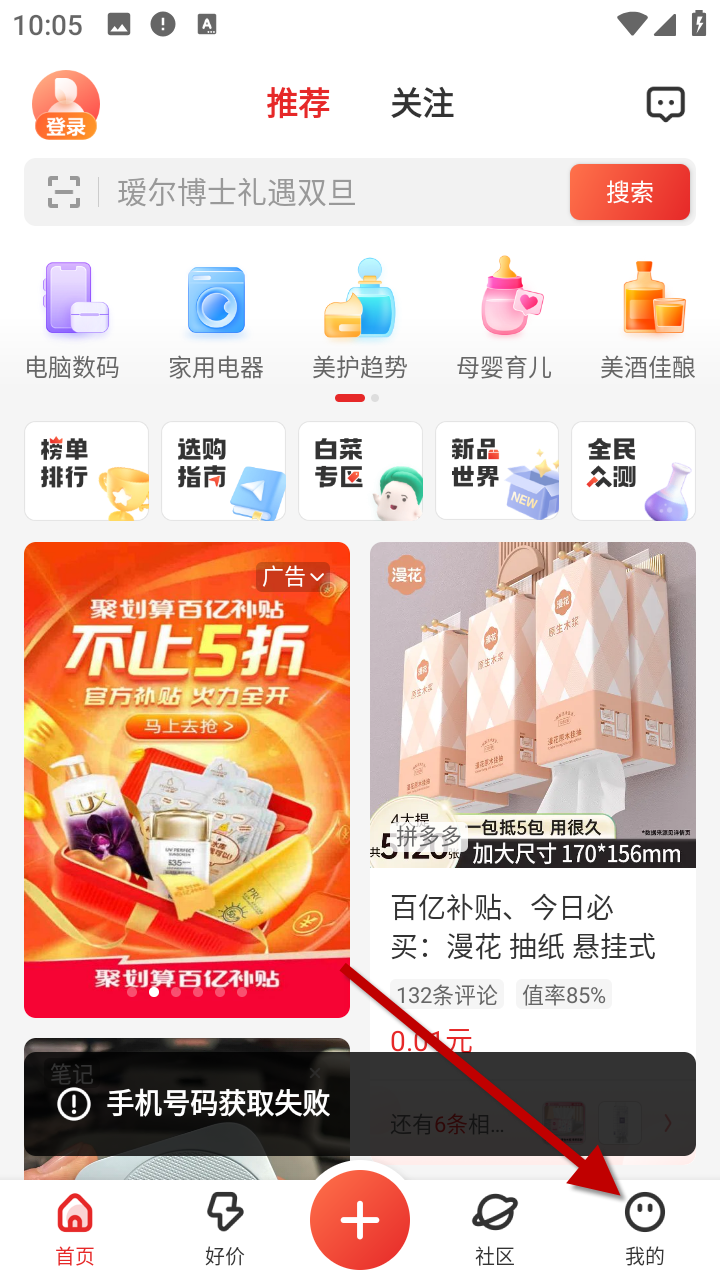
Task: Expand the 广告 dropdown on the banner
Action: coord(294,577)
